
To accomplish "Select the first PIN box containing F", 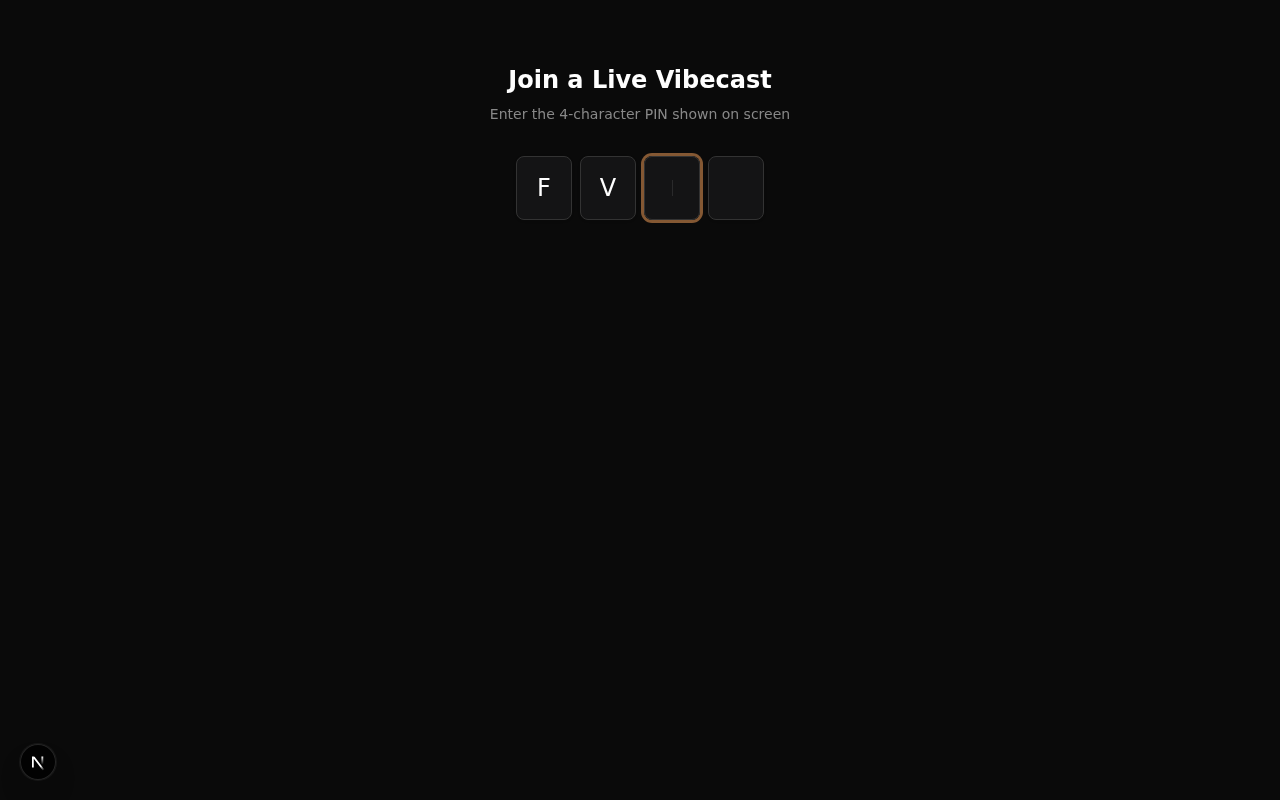I will (544, 188).
